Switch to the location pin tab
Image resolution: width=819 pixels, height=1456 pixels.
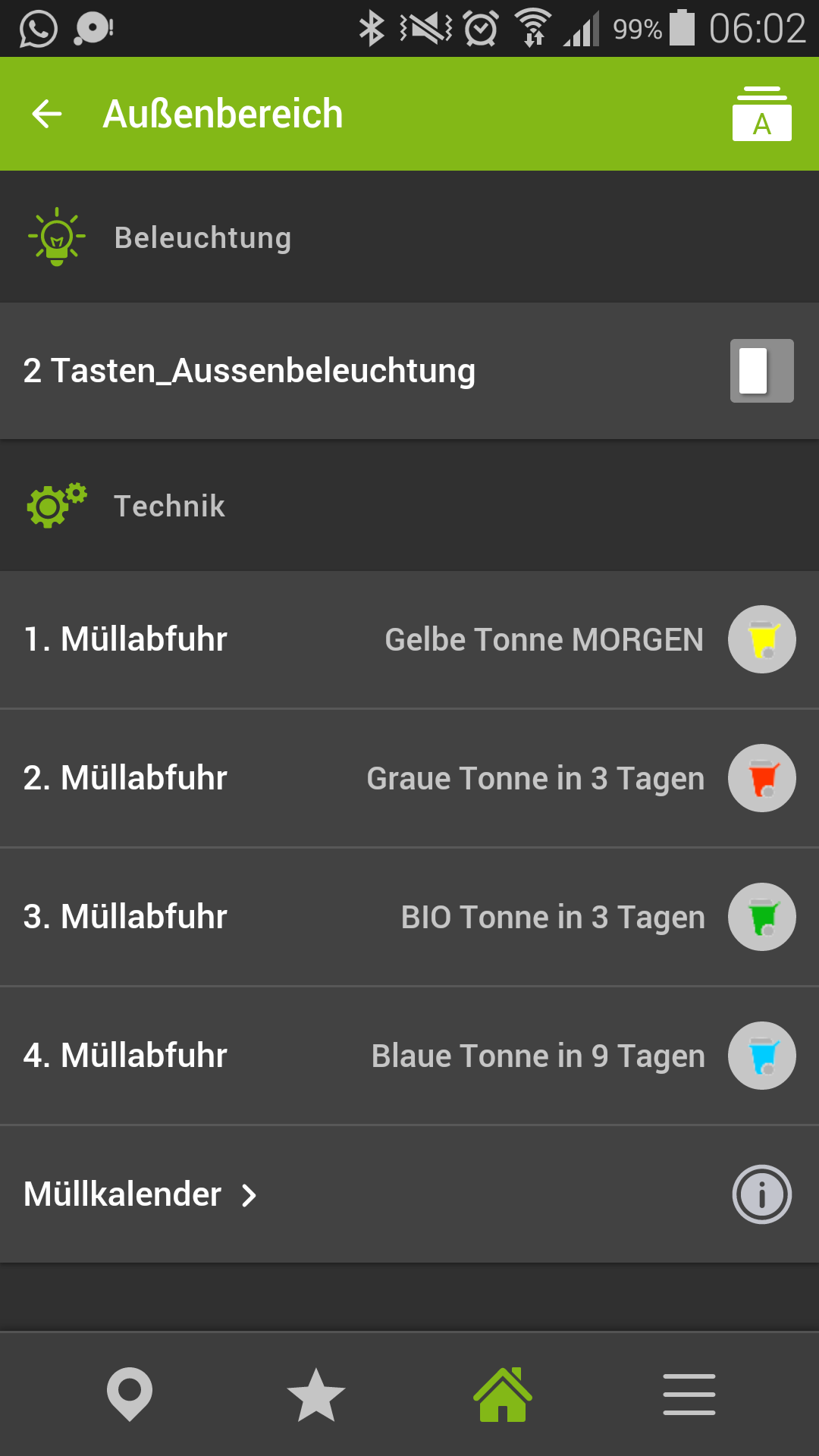coord(130,1394)
